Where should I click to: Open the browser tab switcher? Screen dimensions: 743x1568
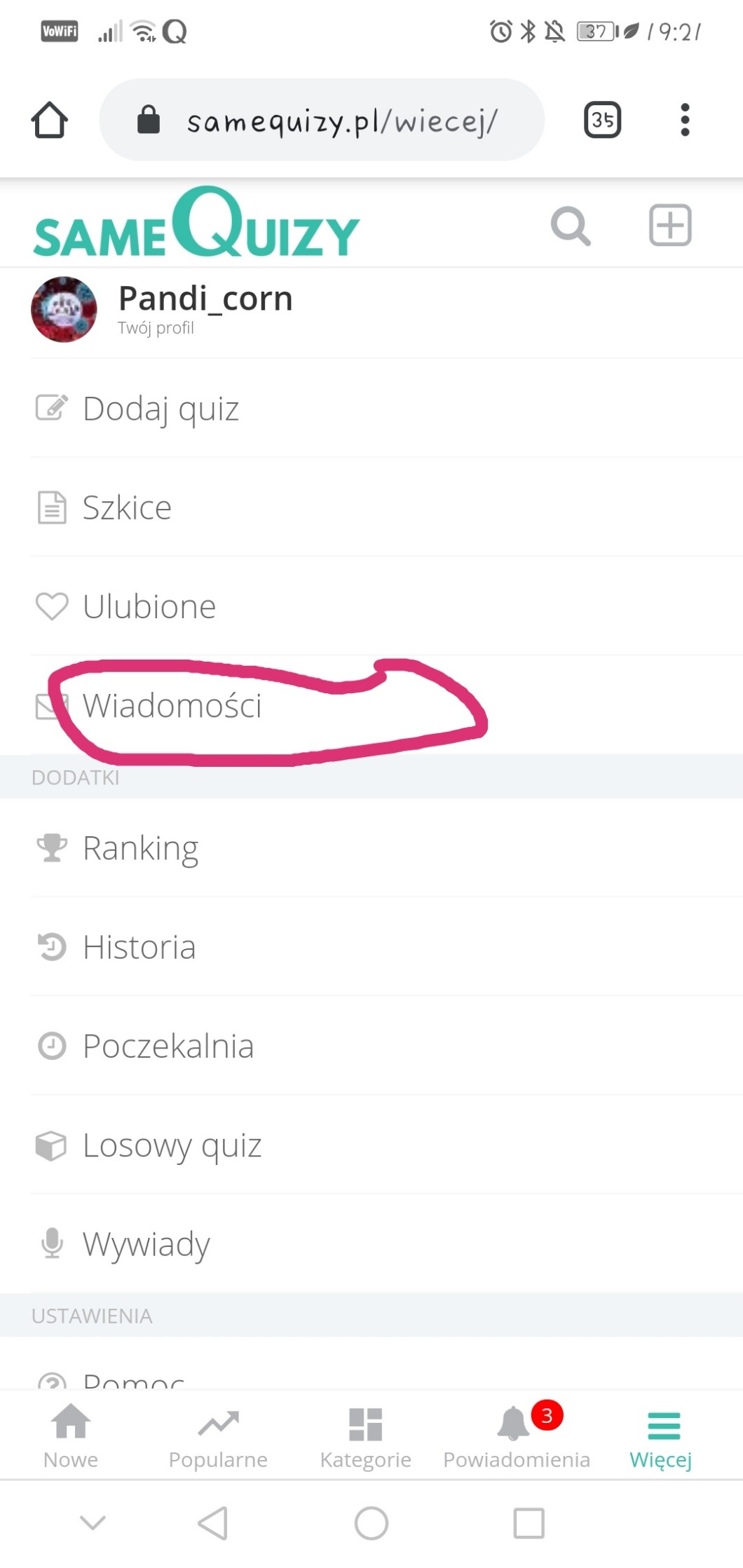coord(602,120)
